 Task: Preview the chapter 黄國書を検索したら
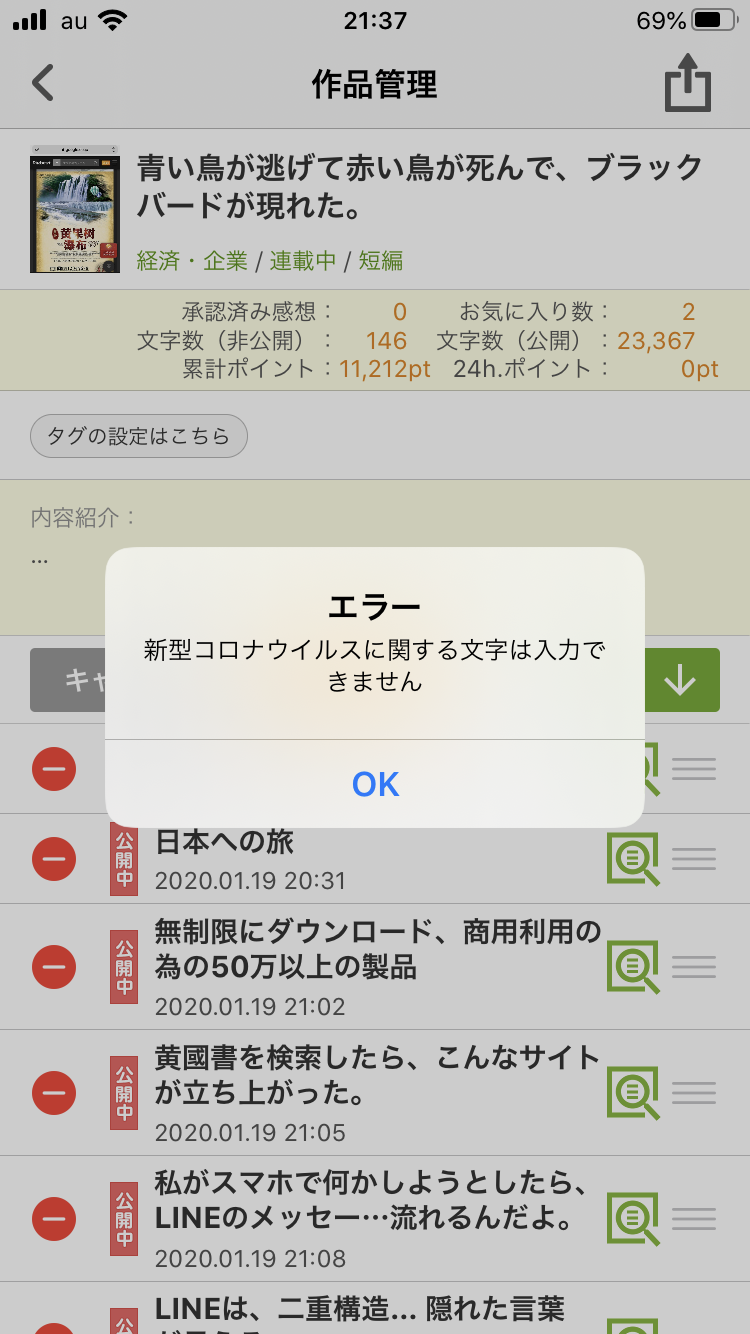(x=633, y=1093)
